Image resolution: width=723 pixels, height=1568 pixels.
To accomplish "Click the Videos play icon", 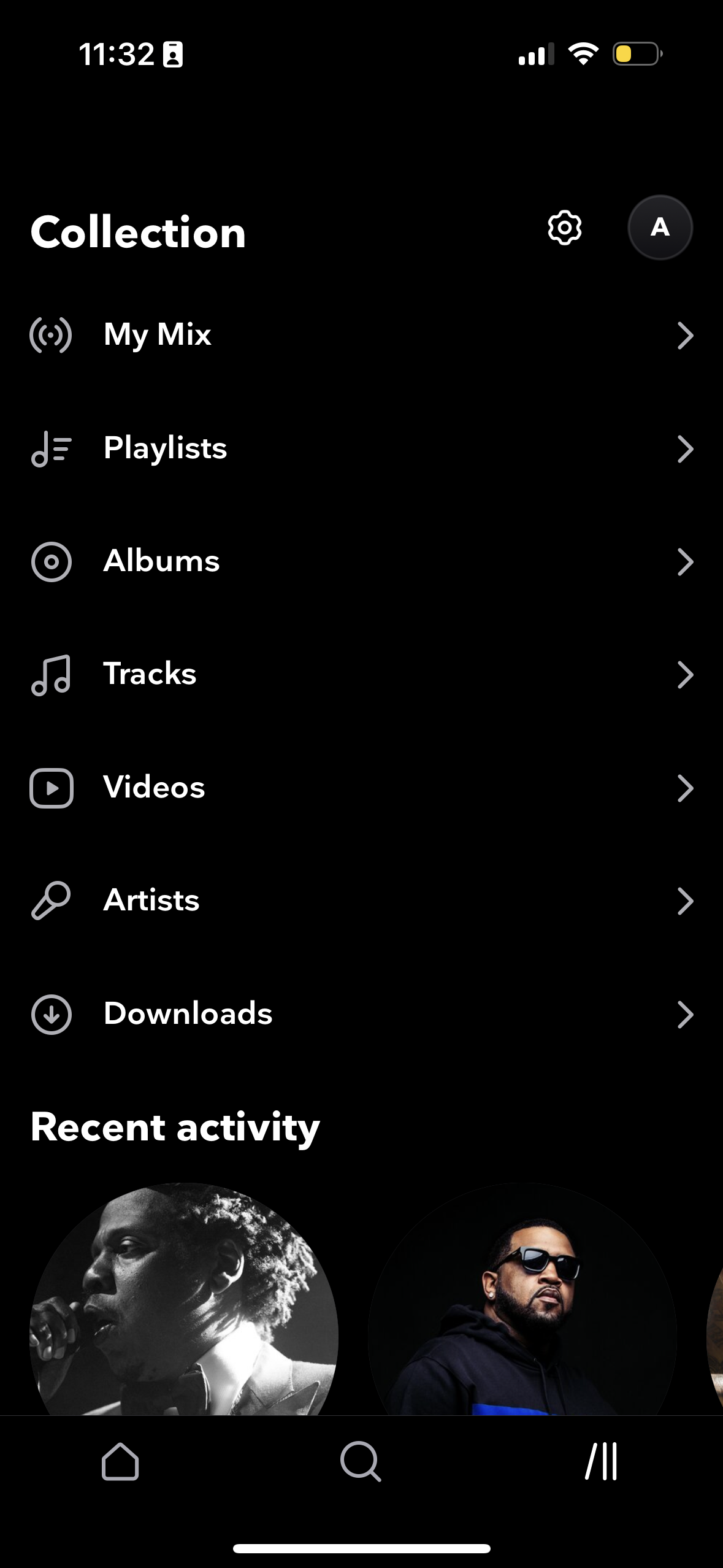I will [x=51, y=787].
